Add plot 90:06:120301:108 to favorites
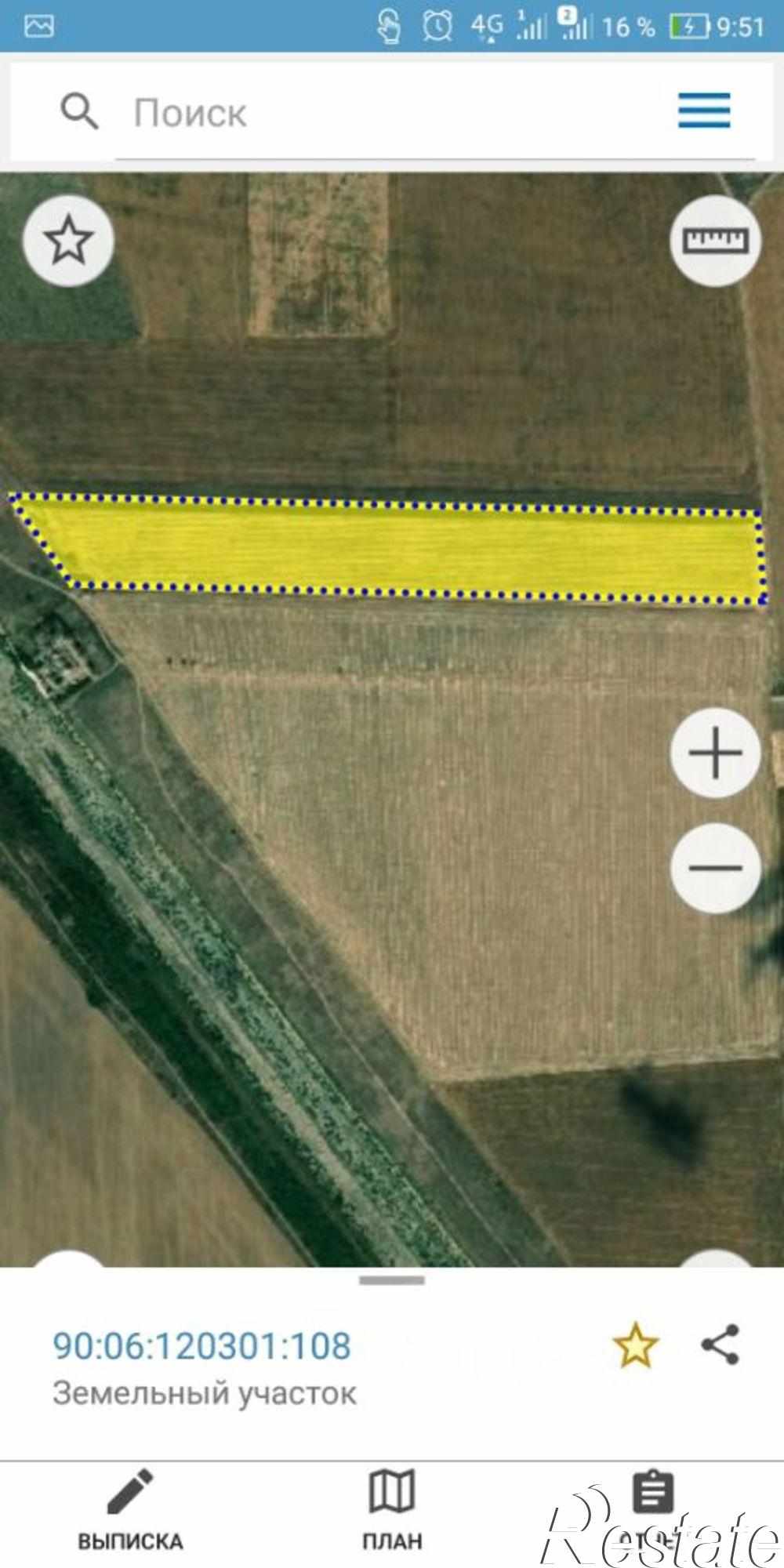Screen dimensions: 784x1568 635,1345
